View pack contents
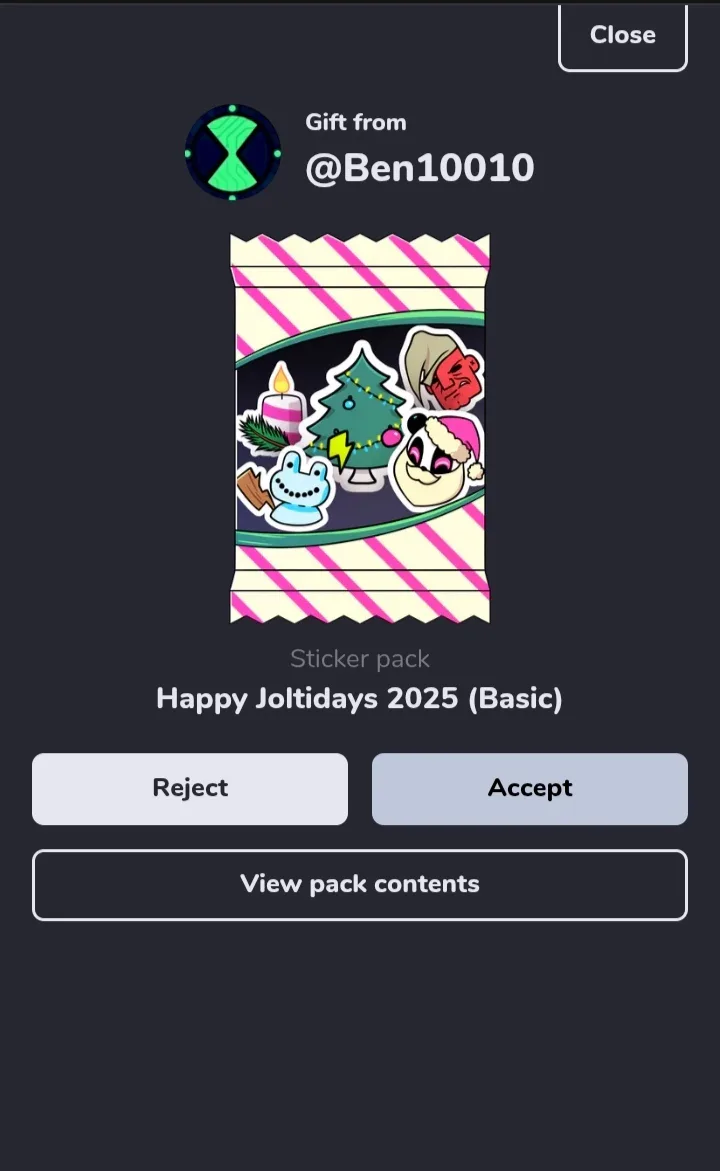The width and height of the screenshot is (720, 1171). (x=359, y=884)
